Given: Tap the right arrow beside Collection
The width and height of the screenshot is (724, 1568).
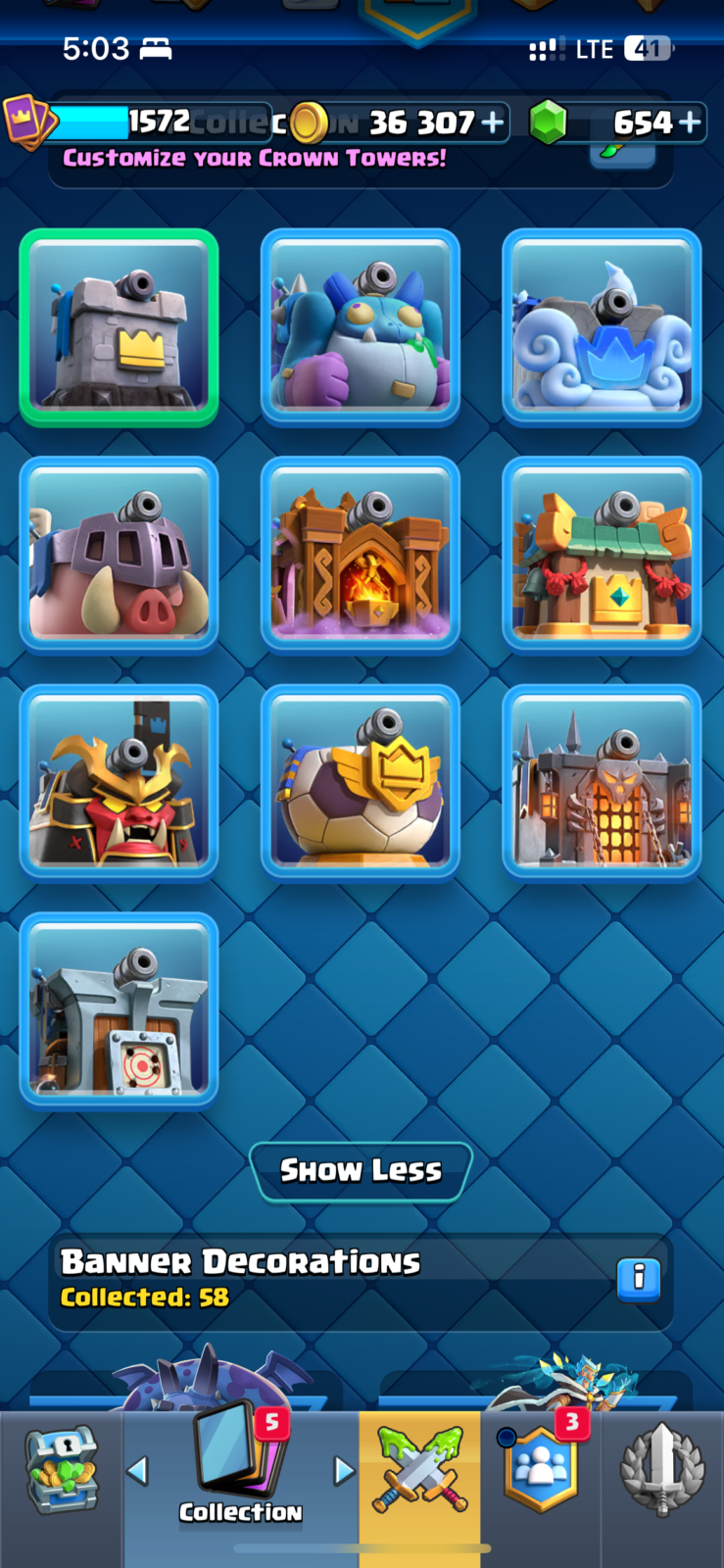Looking at the screenshot, I should pos(343,1470).
